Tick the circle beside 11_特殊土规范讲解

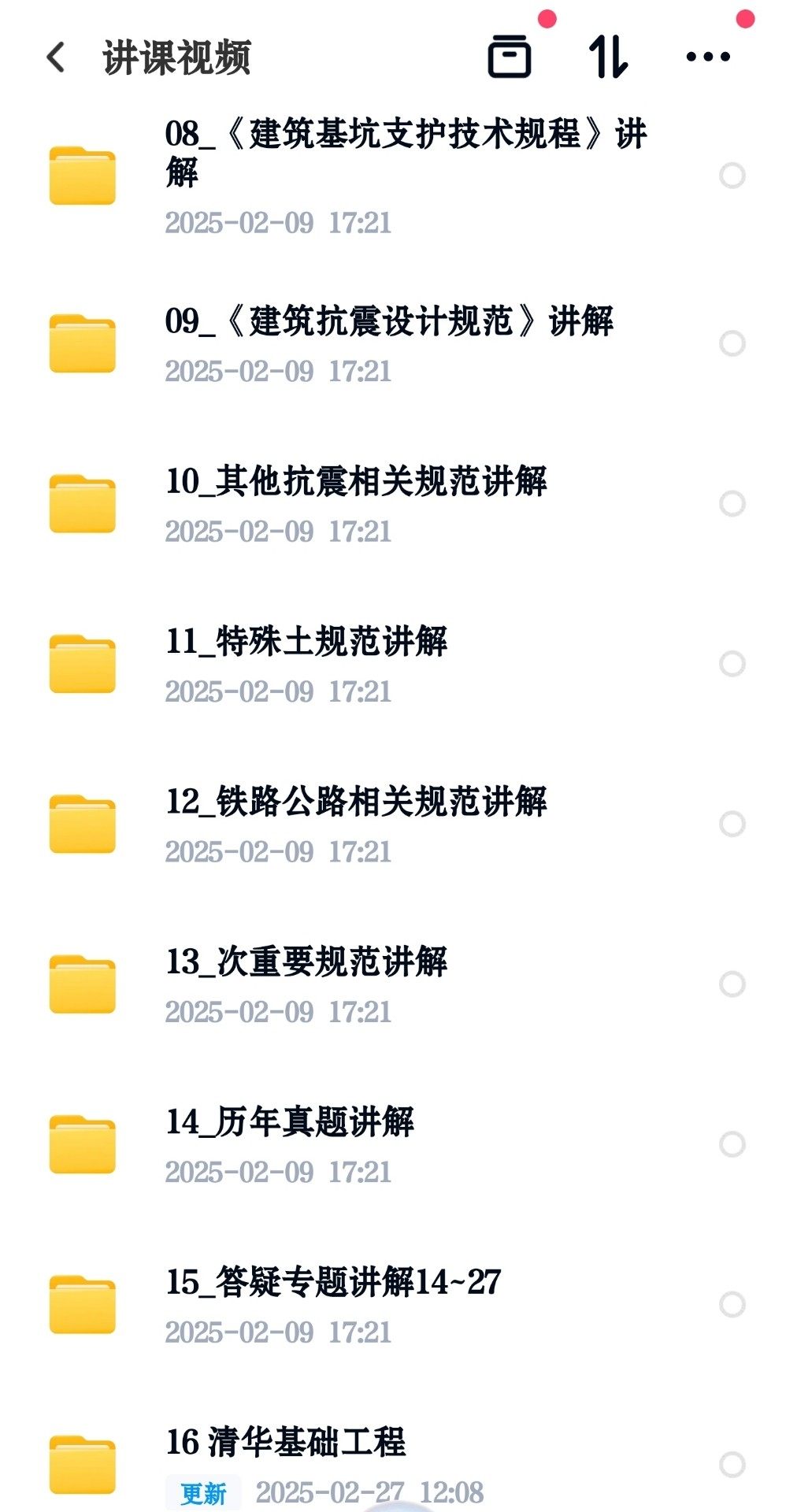[x=732, y=664]
